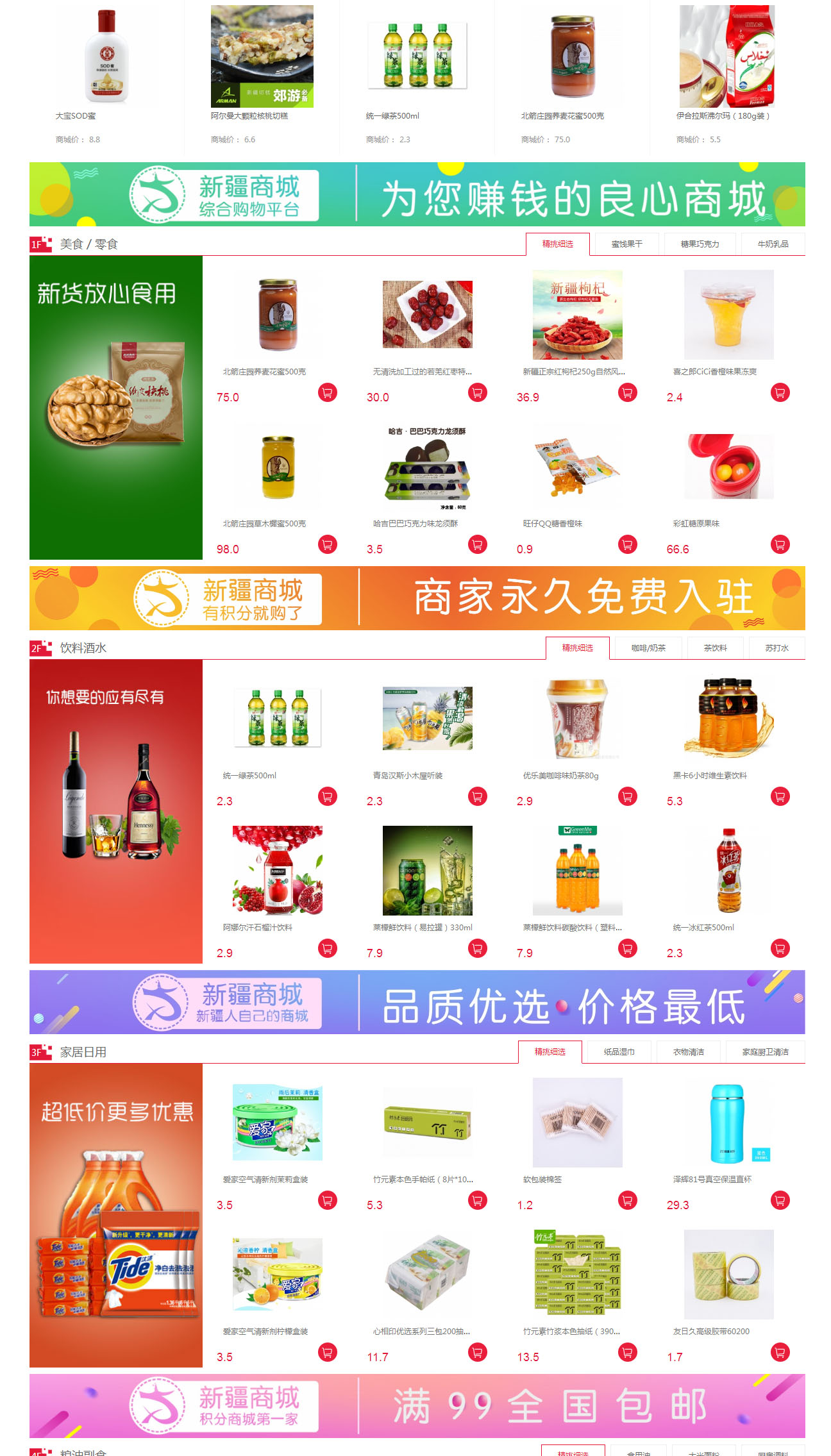Open the 牛奶乳品 tab
This screenshot has height=1456, width=831.
coord(773,244)
